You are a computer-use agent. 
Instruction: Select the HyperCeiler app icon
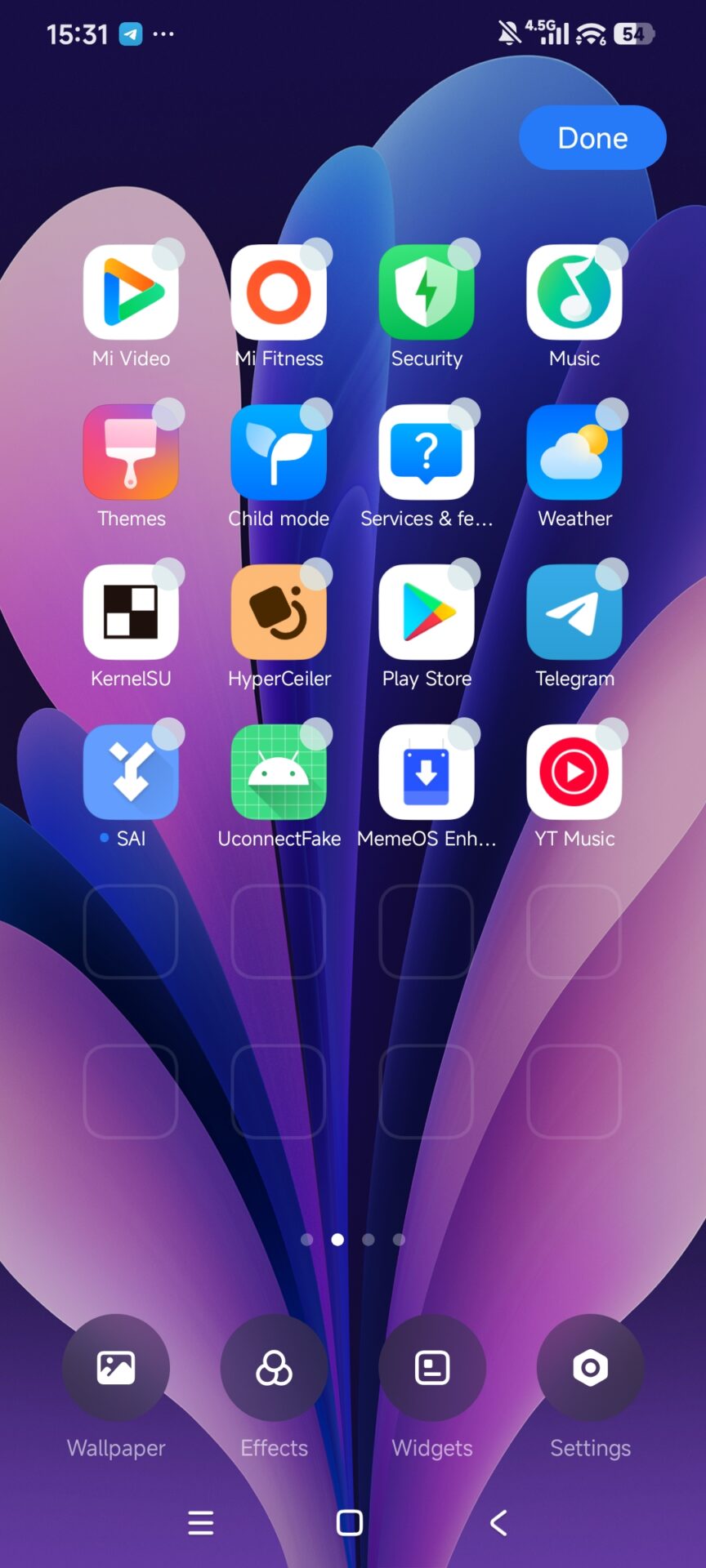click(x=279, y=612)
